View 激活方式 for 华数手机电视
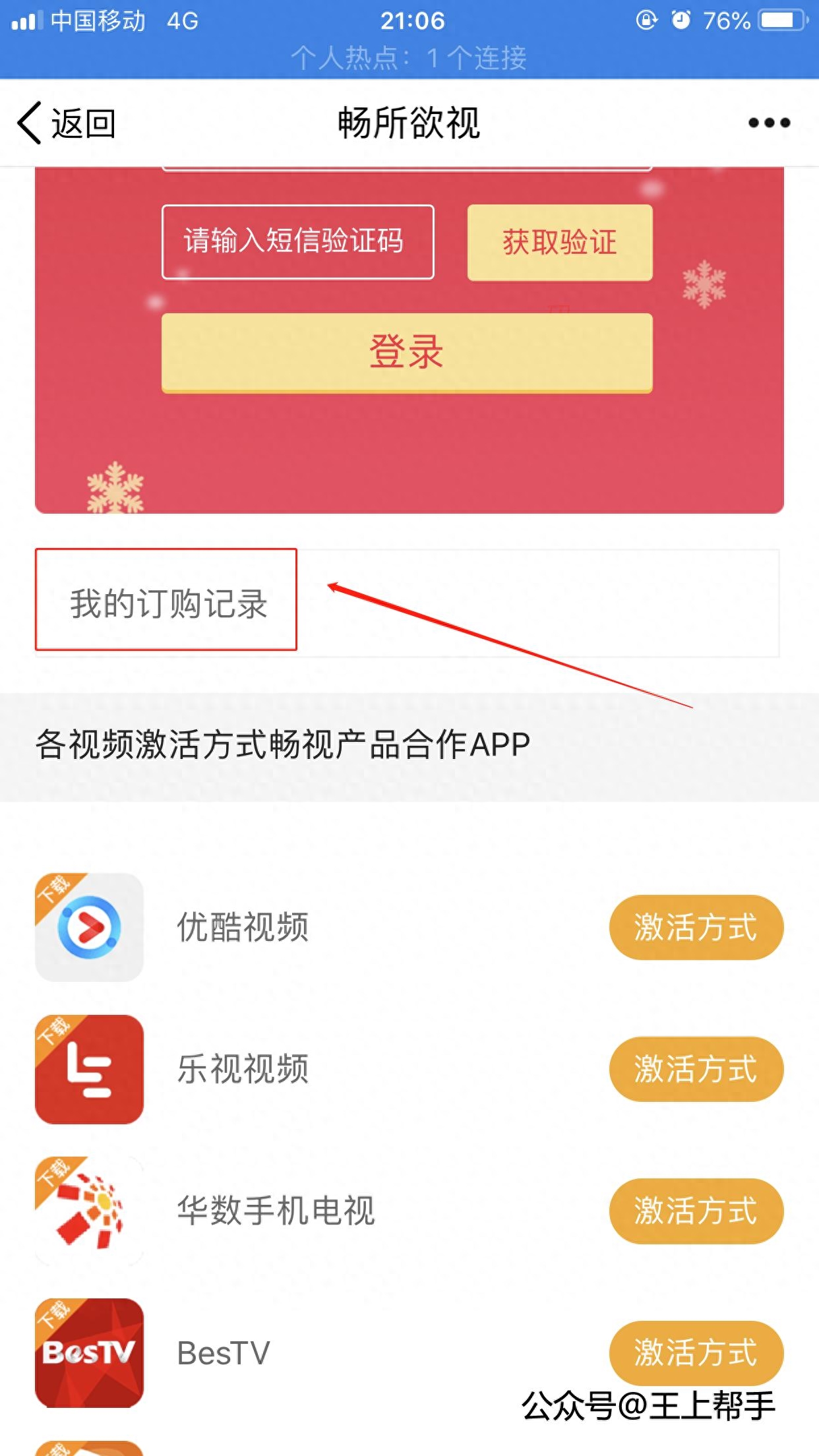Screen dimensions: 819x1456 (696, 1211)
